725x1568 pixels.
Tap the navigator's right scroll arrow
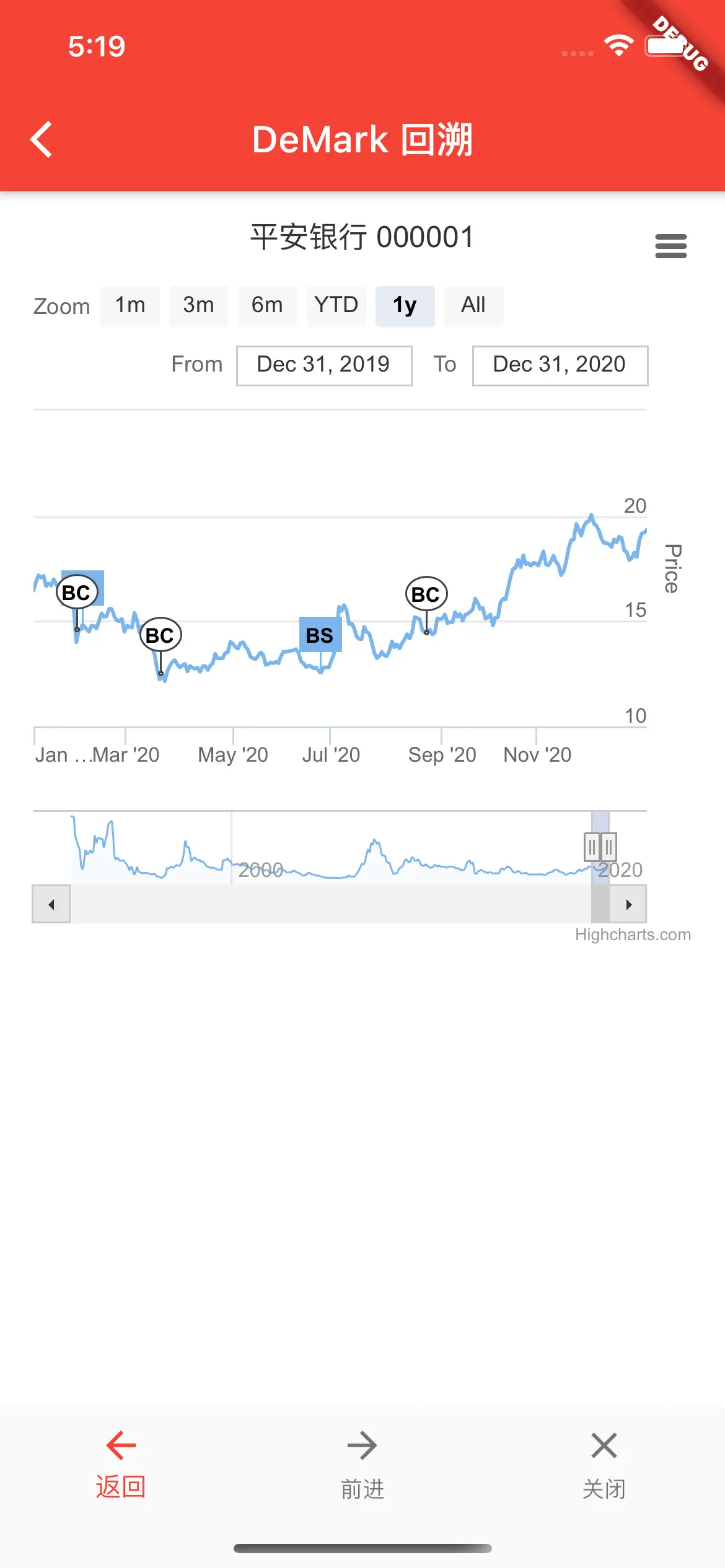[628, 904]
